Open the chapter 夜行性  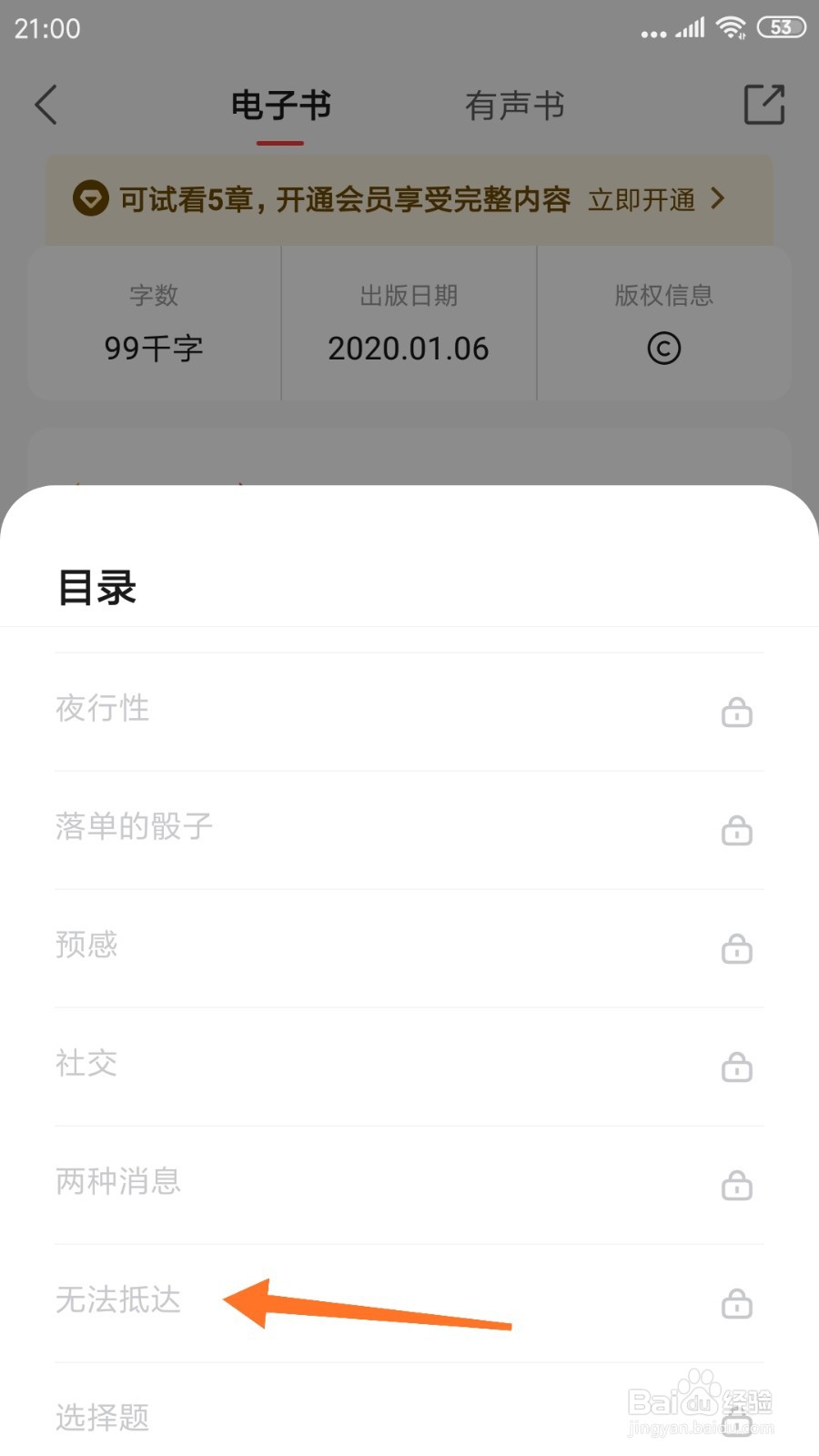tap(409, 712)
